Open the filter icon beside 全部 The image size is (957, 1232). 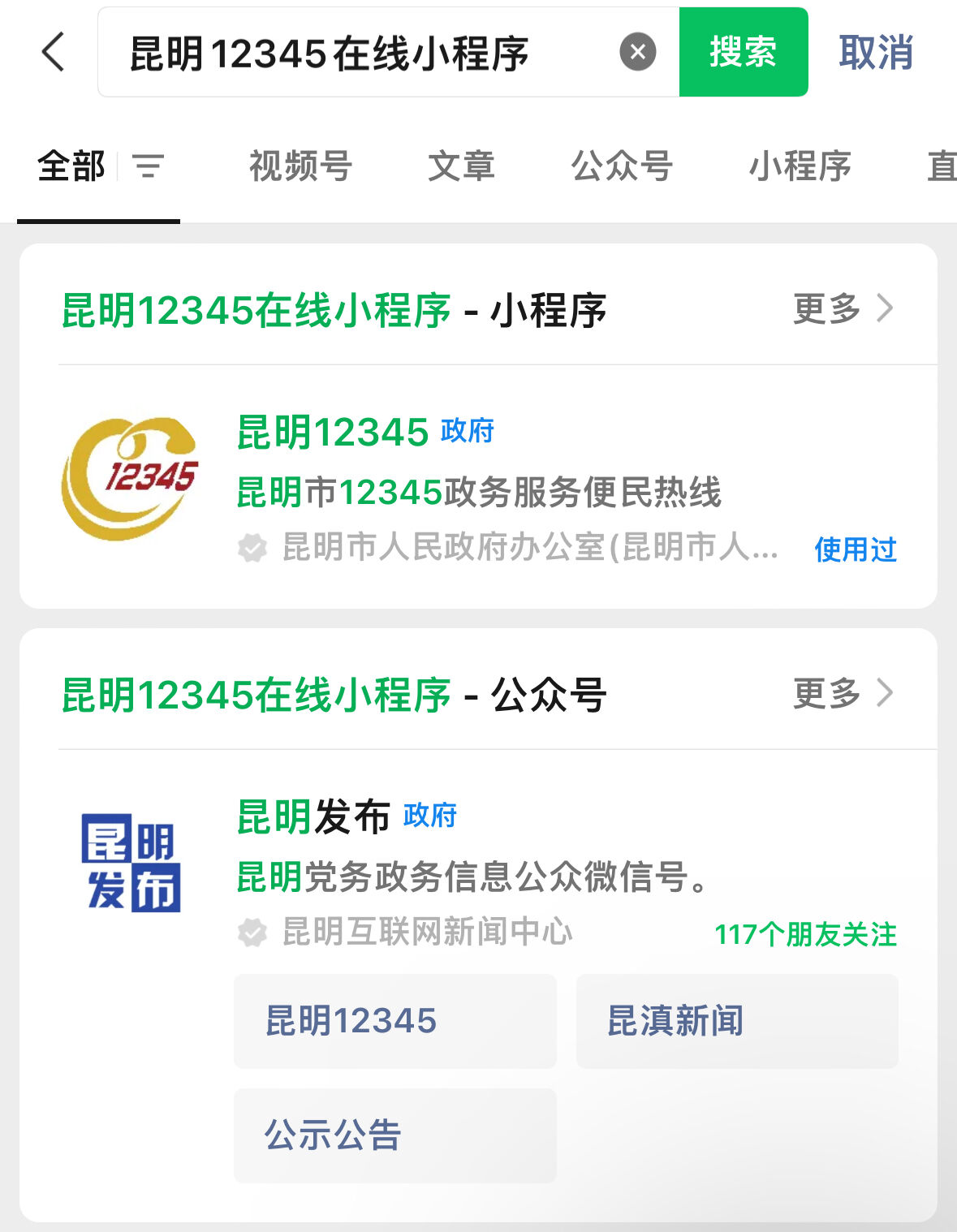[149, 166]
